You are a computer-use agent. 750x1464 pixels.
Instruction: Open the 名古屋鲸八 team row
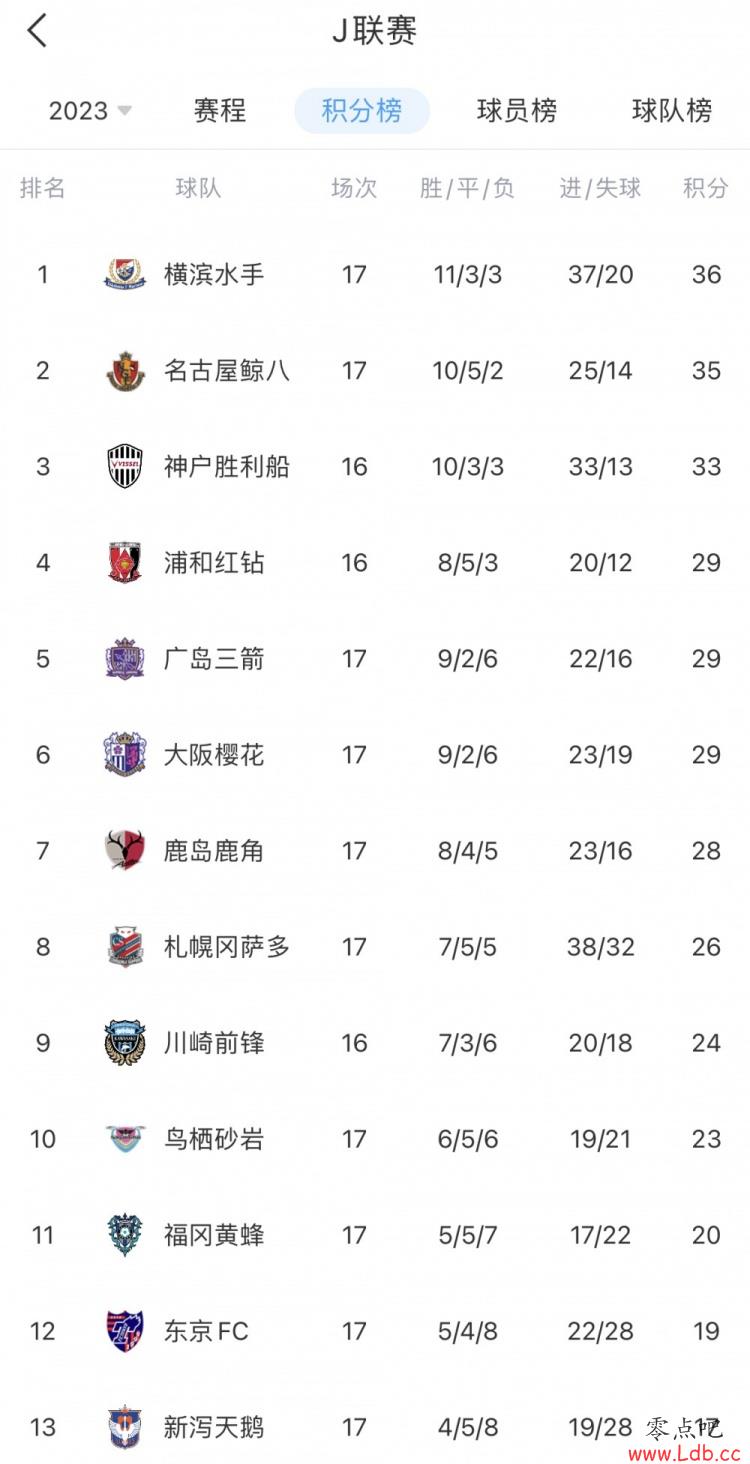(226, 371)
